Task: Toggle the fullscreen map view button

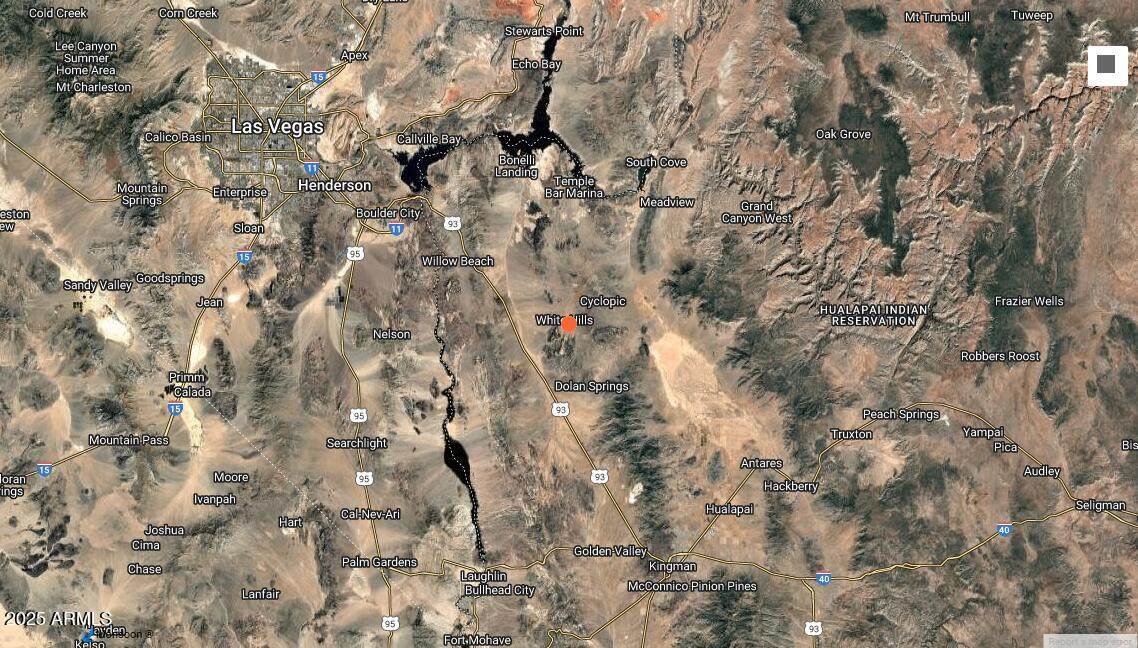Action: click(1106, 65)
